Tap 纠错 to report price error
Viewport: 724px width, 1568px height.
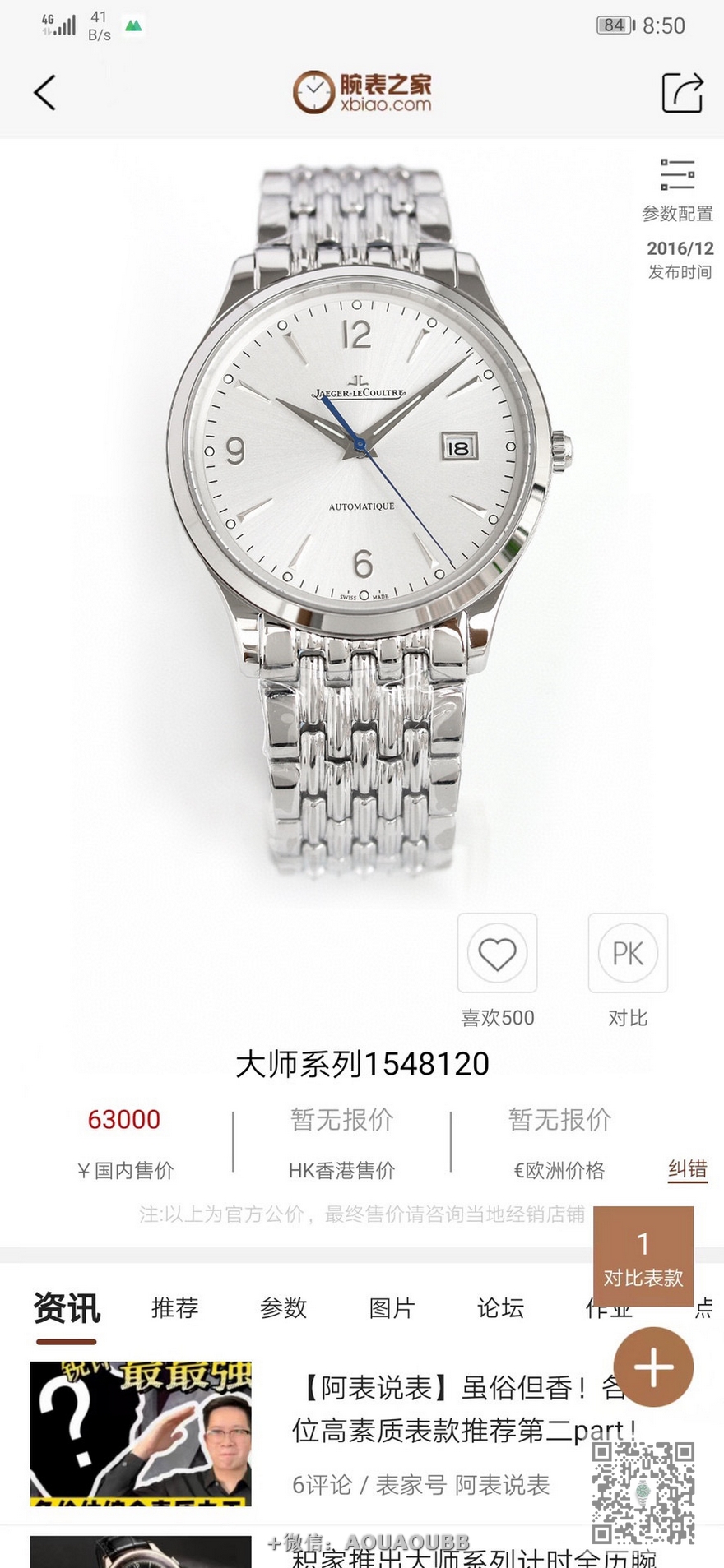[x=687, y=1169]
